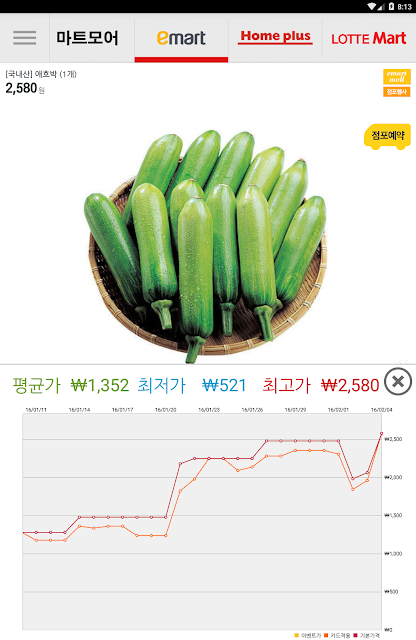The image size is (416, 640).
Task: Open the zucchini product image
Action: tap(205, 245)
